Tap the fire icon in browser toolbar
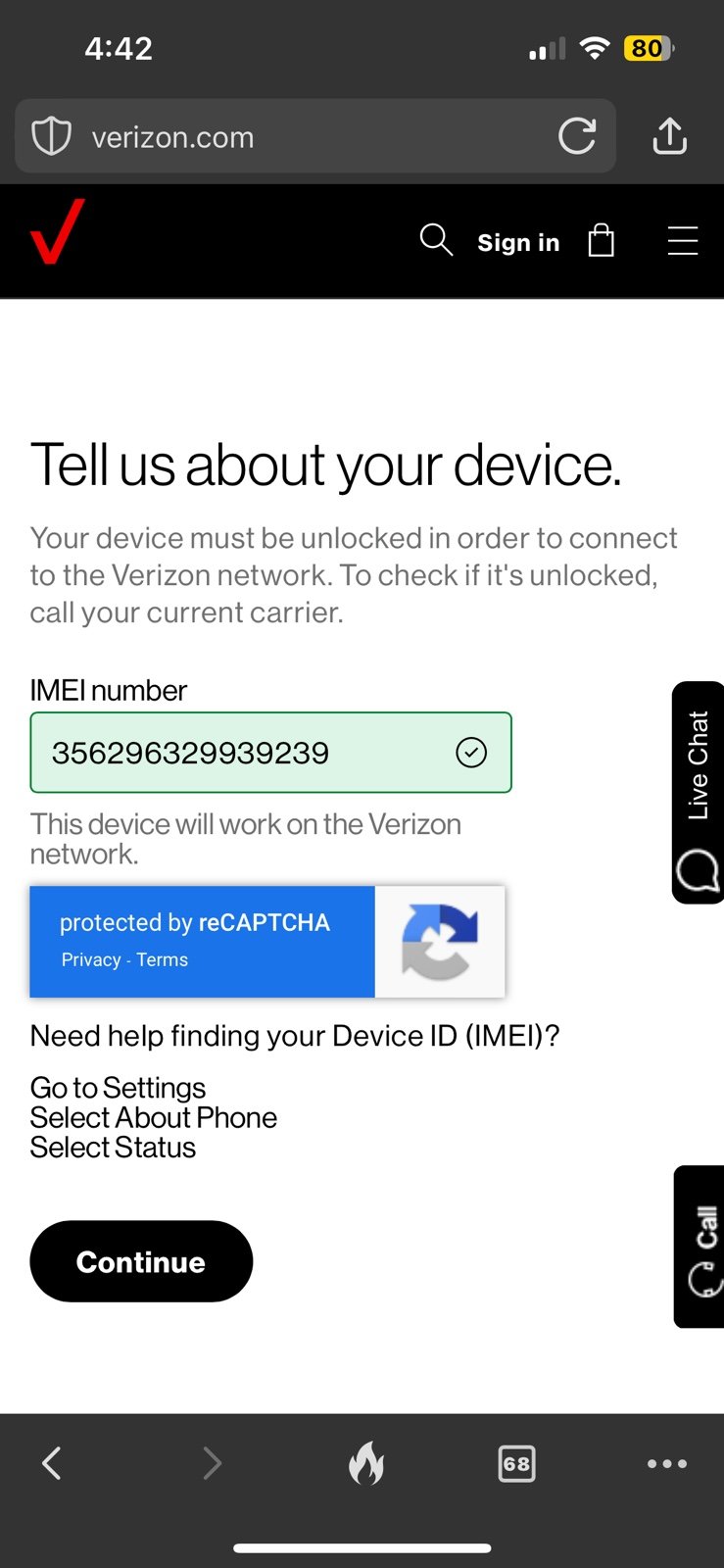Viewport: 724px width, 1568px height. (366, 1463)
